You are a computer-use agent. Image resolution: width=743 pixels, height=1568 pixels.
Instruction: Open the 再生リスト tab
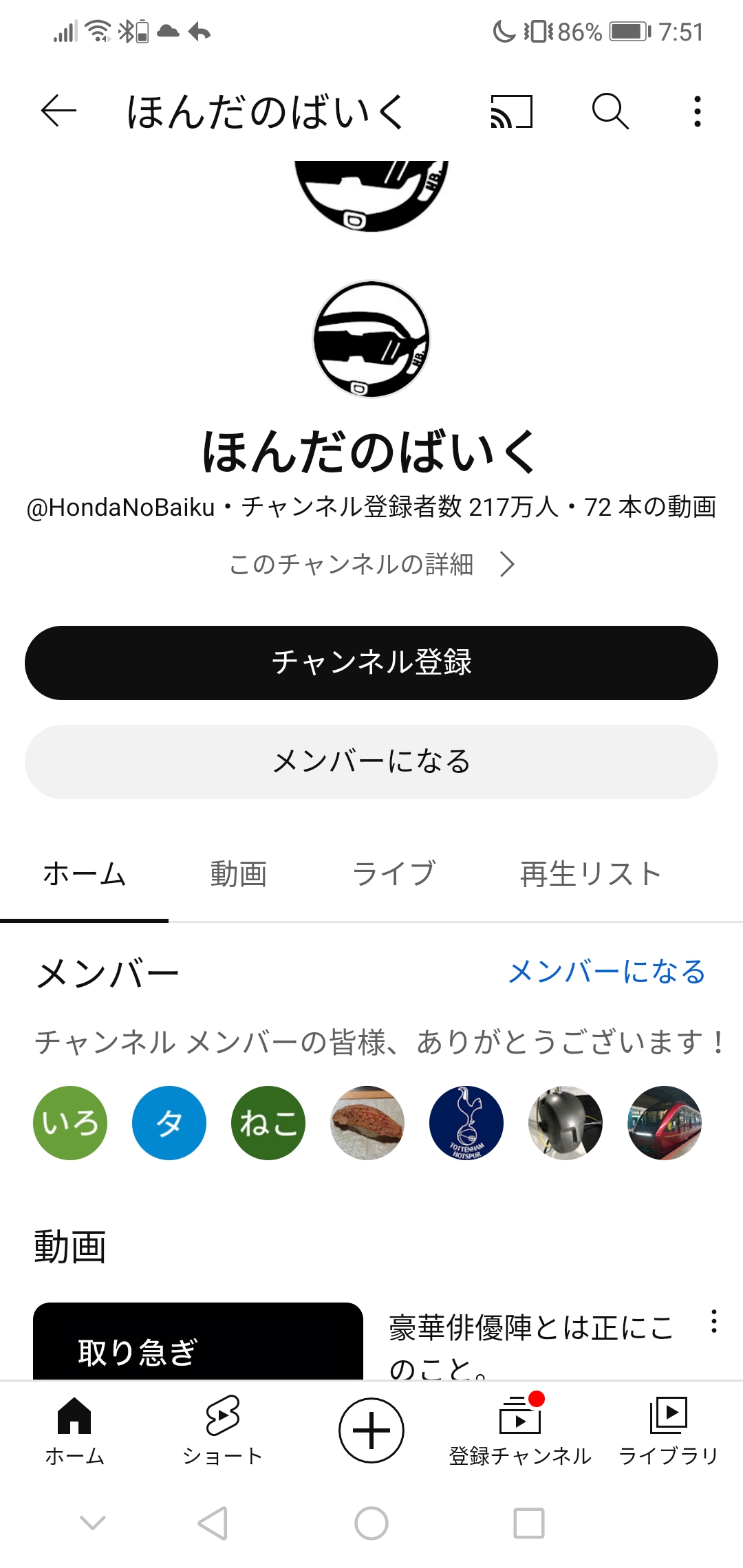[591, 874]
